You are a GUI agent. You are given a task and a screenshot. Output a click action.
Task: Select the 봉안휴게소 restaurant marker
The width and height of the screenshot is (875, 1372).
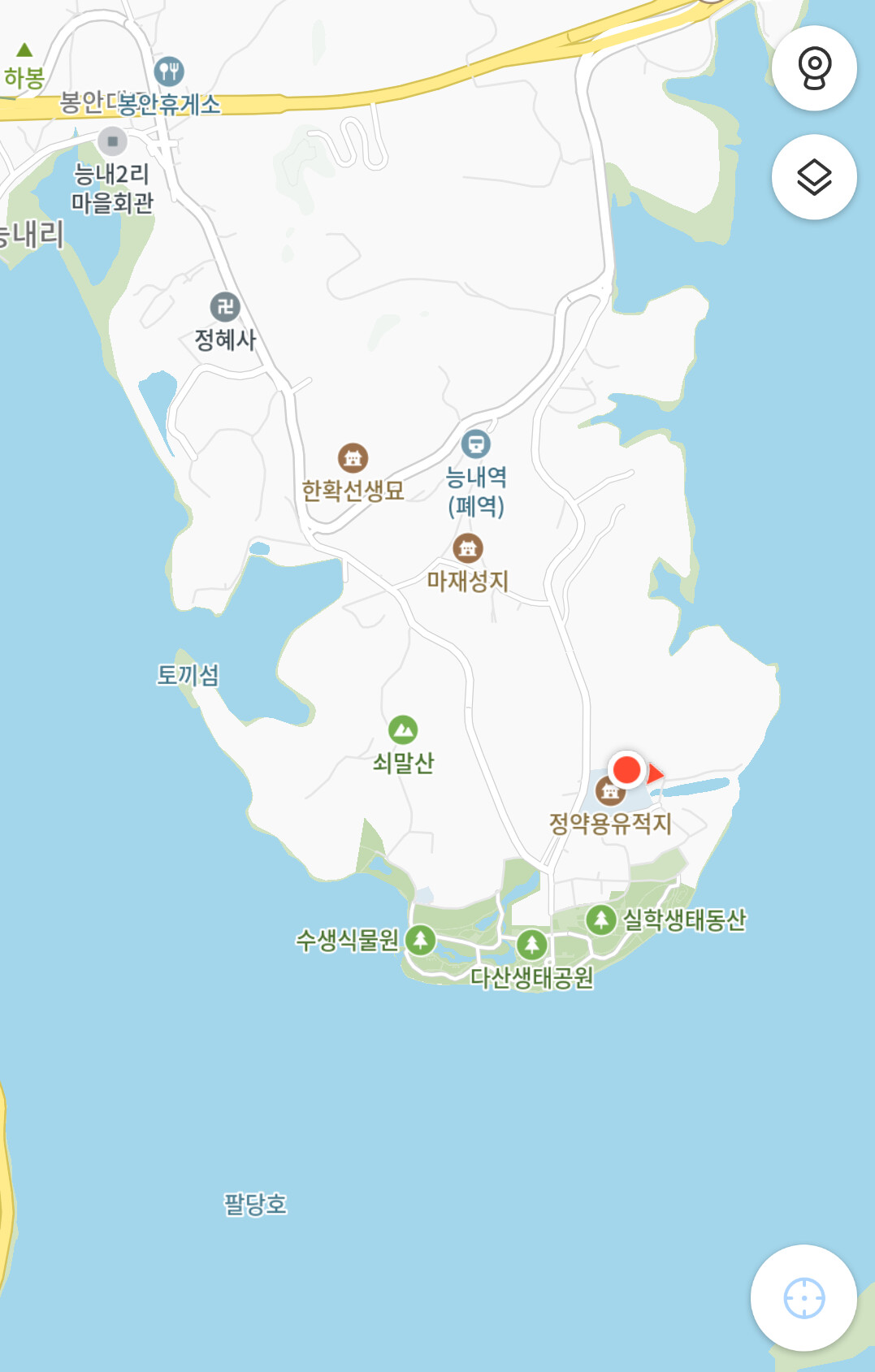point(169,71)
